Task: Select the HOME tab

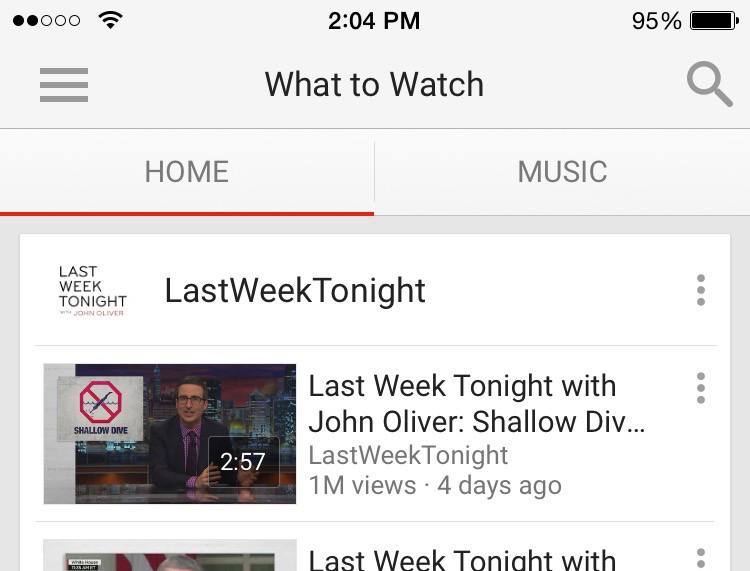Action: 187,172
